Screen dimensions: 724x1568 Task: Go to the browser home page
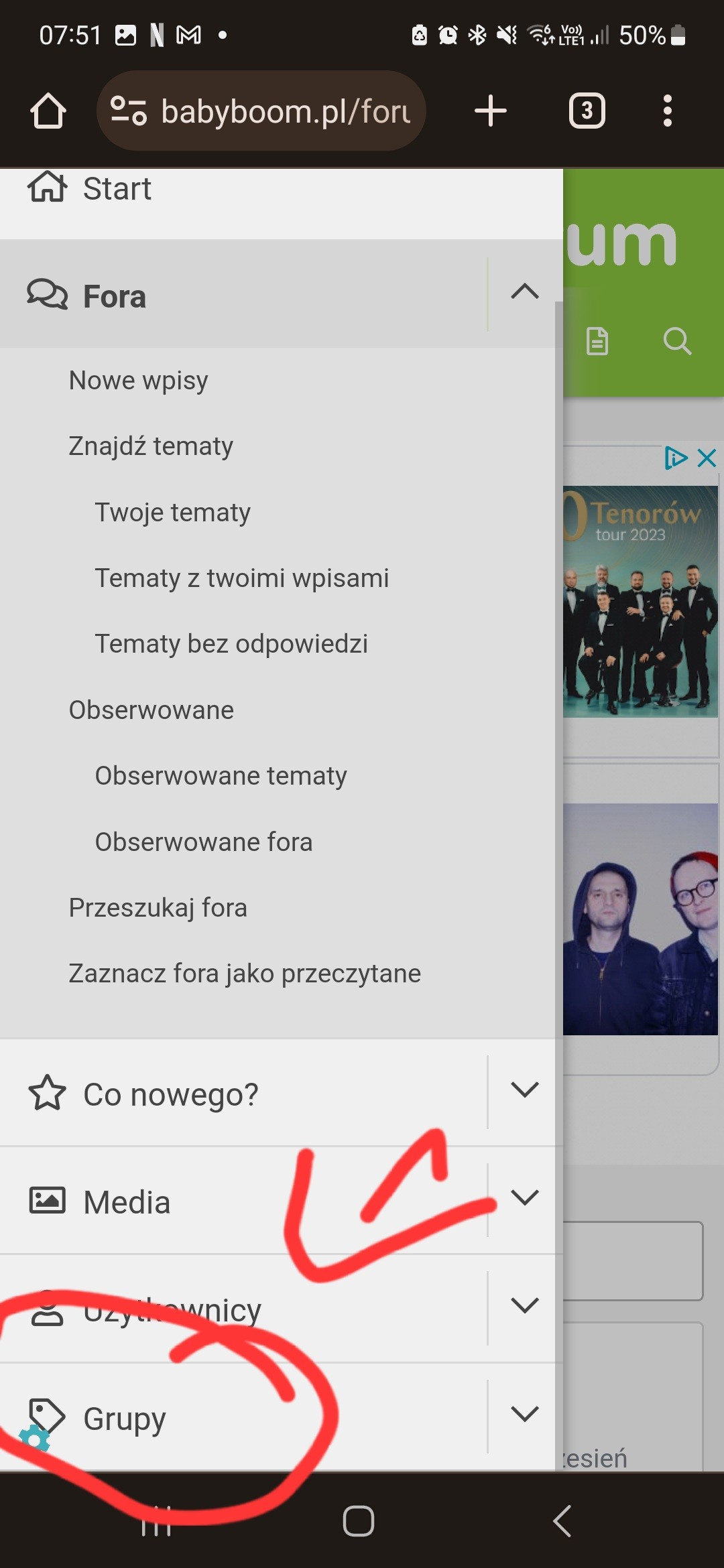coord(48,111)
